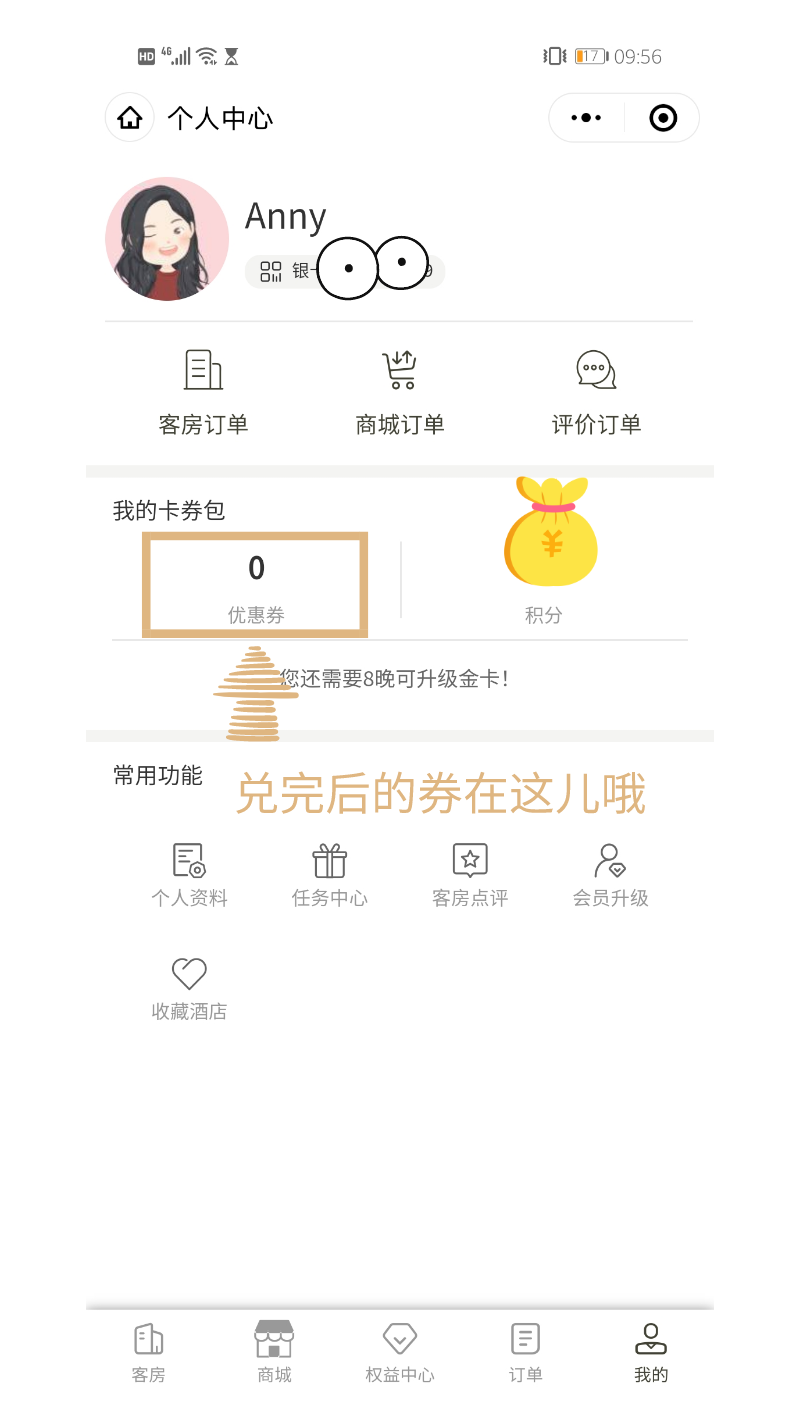Screen dimensions: 800x1426
Task: View 商城订单 mall orders
Action: click(x=400, y=393)
